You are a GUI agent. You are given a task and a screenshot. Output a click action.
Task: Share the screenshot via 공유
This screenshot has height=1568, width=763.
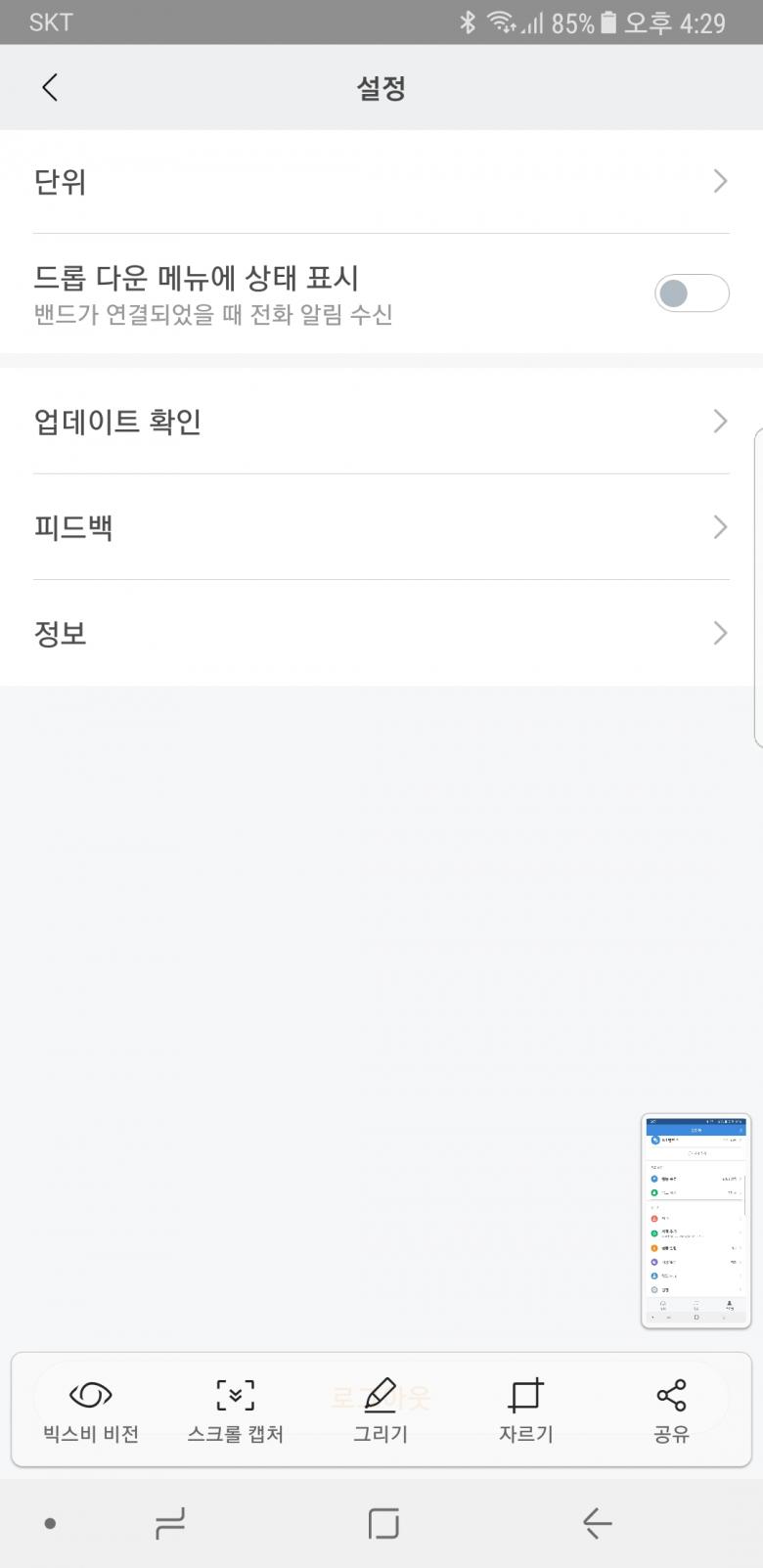click(x=671, y=1410)
